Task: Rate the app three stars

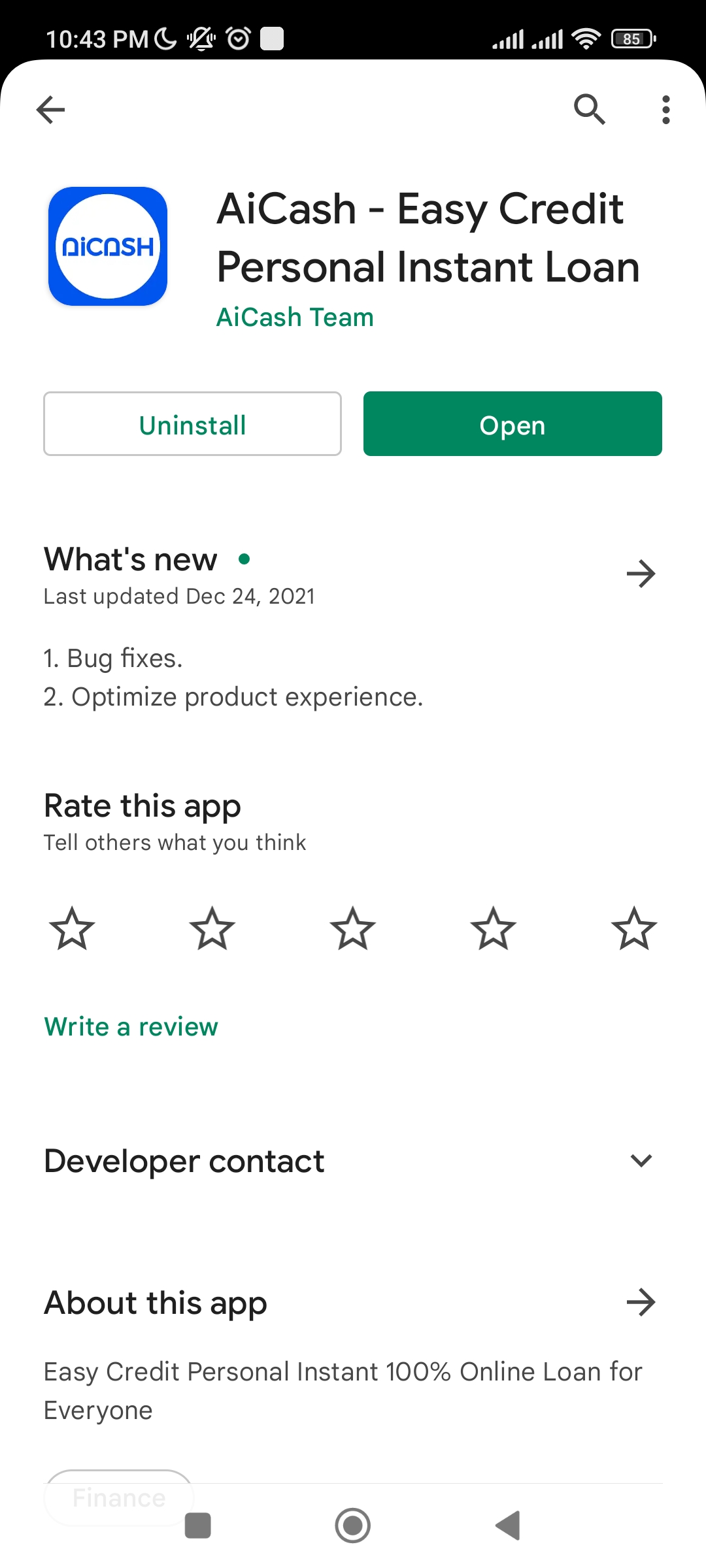Action: pos(353,928)
